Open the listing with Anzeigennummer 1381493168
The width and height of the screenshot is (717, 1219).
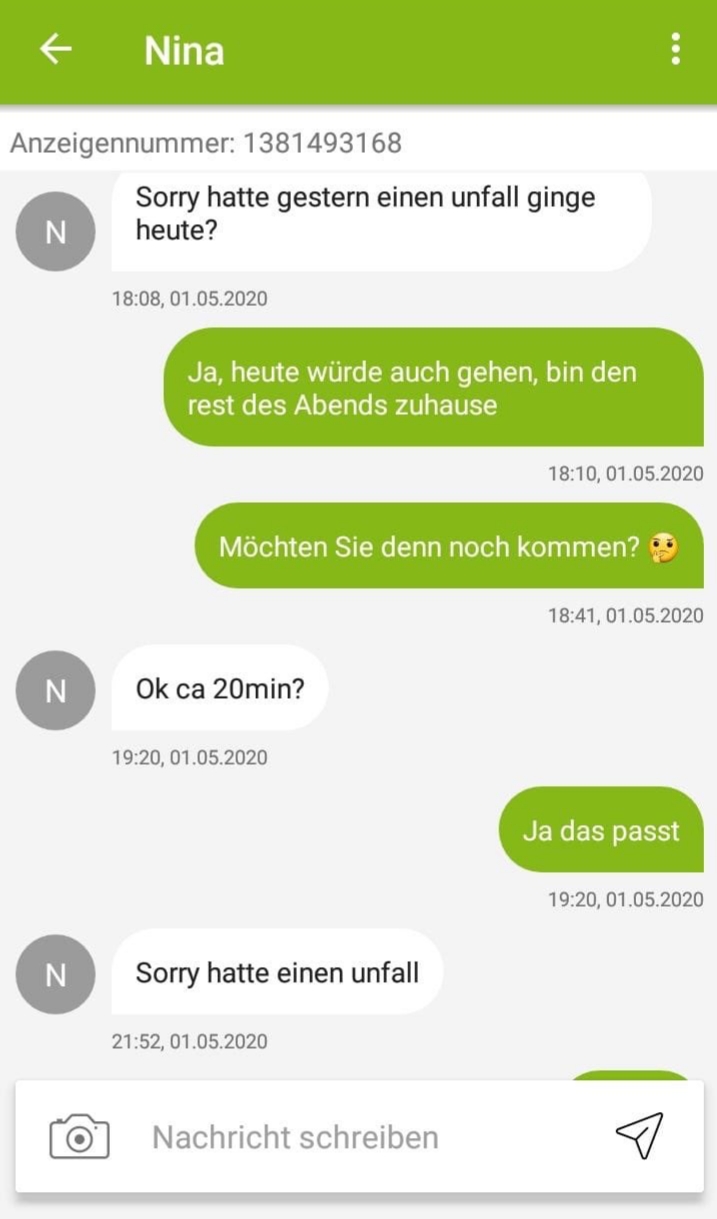tap(206, 143)
